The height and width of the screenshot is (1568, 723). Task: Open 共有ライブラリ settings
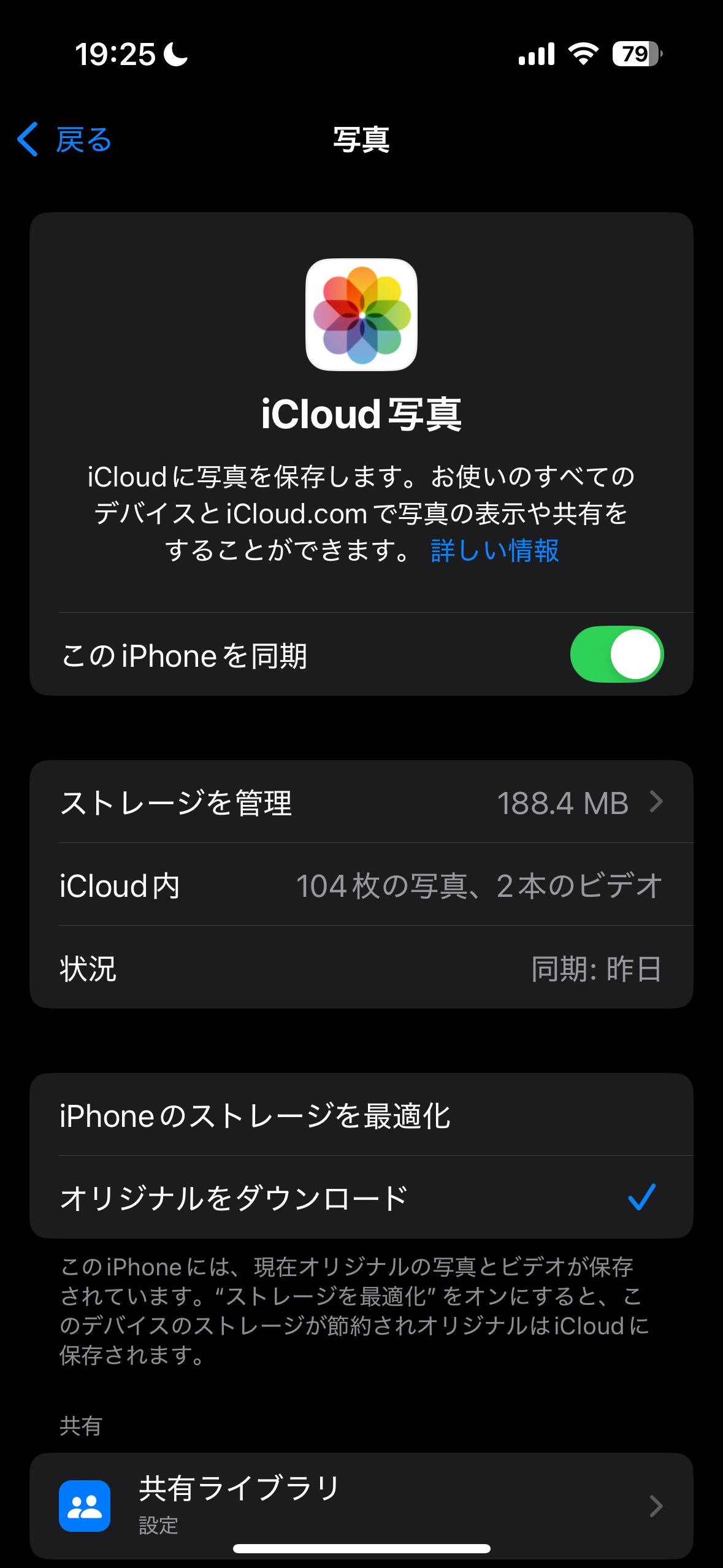pyautogui.click(x=361, y=1505)
